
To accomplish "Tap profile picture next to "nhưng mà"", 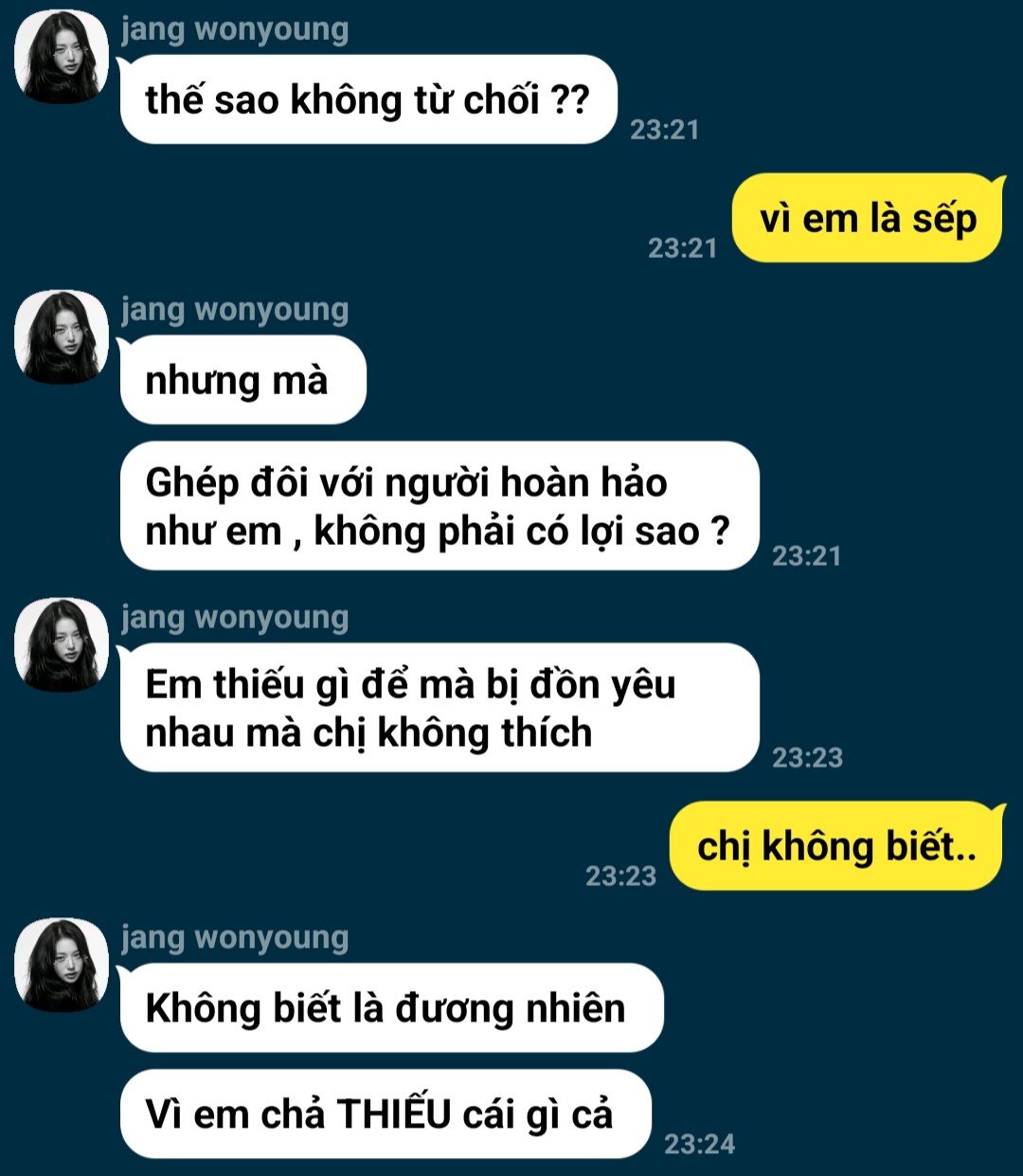I will (x=62, y=337).
